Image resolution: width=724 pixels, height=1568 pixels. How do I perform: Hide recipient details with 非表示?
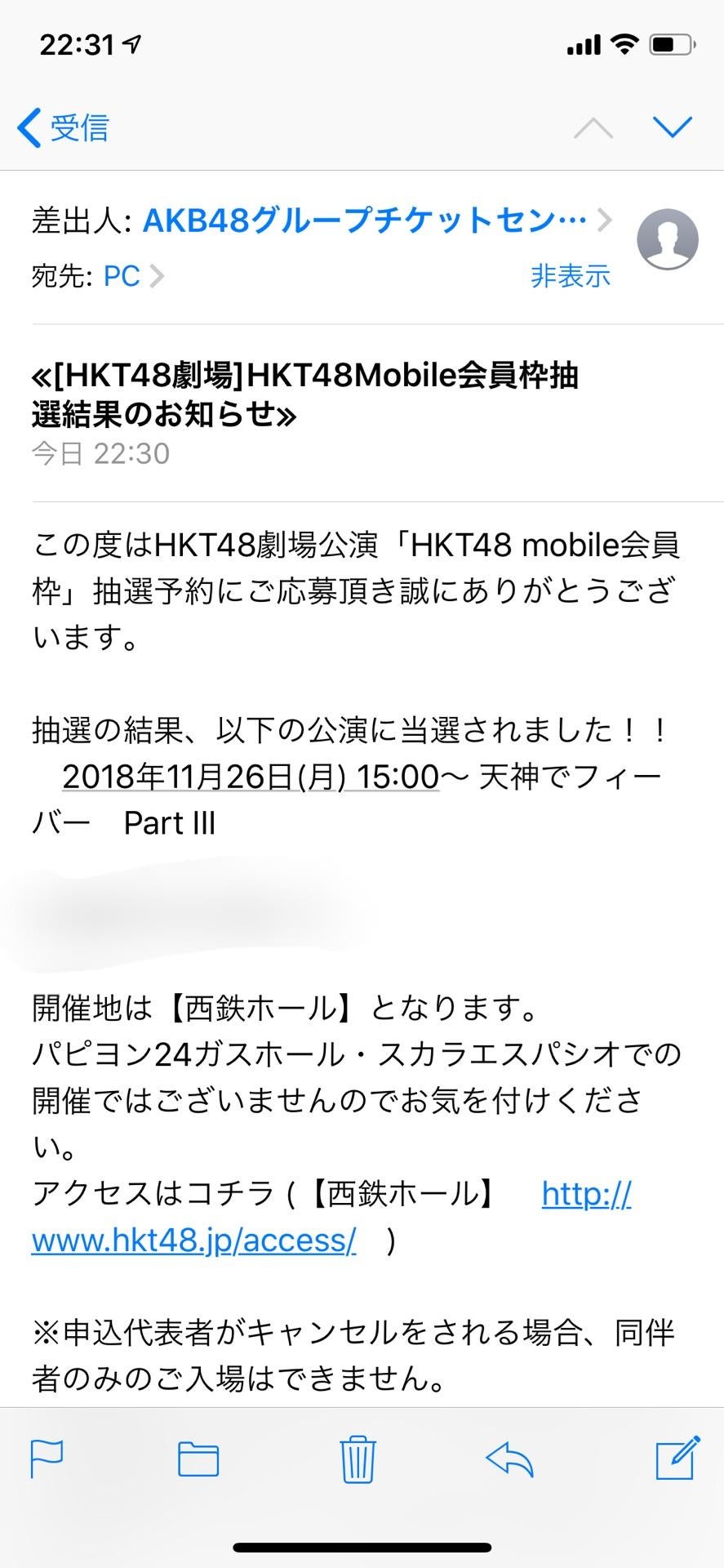point(570,275)
